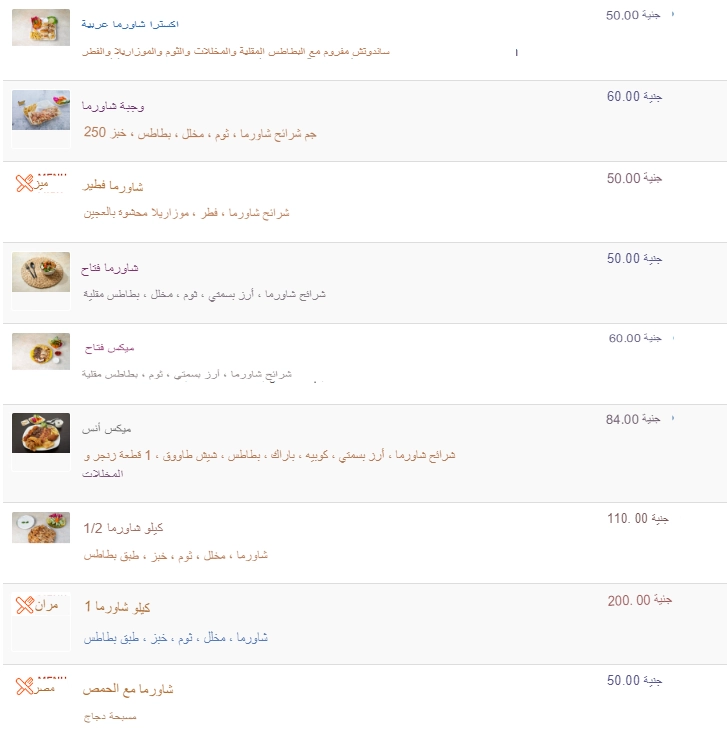Image resolution: width=727 pixels, height=741 pixels.
Task: Open the شاورما فطير item
Action: pos(117,187)
